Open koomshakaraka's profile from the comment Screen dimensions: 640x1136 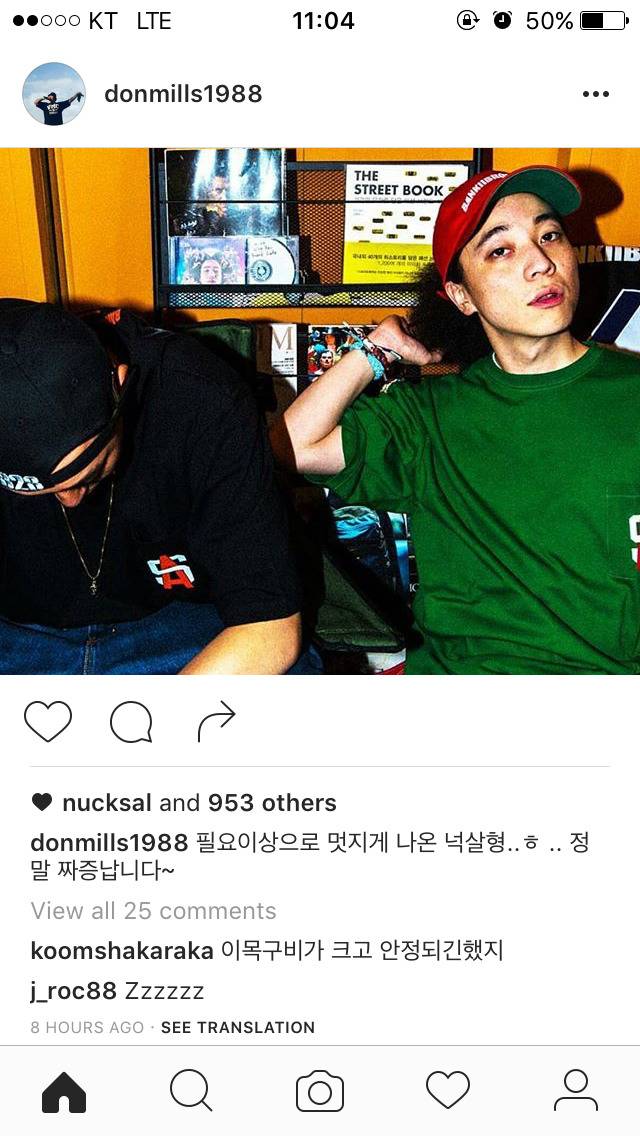(122, 950)
